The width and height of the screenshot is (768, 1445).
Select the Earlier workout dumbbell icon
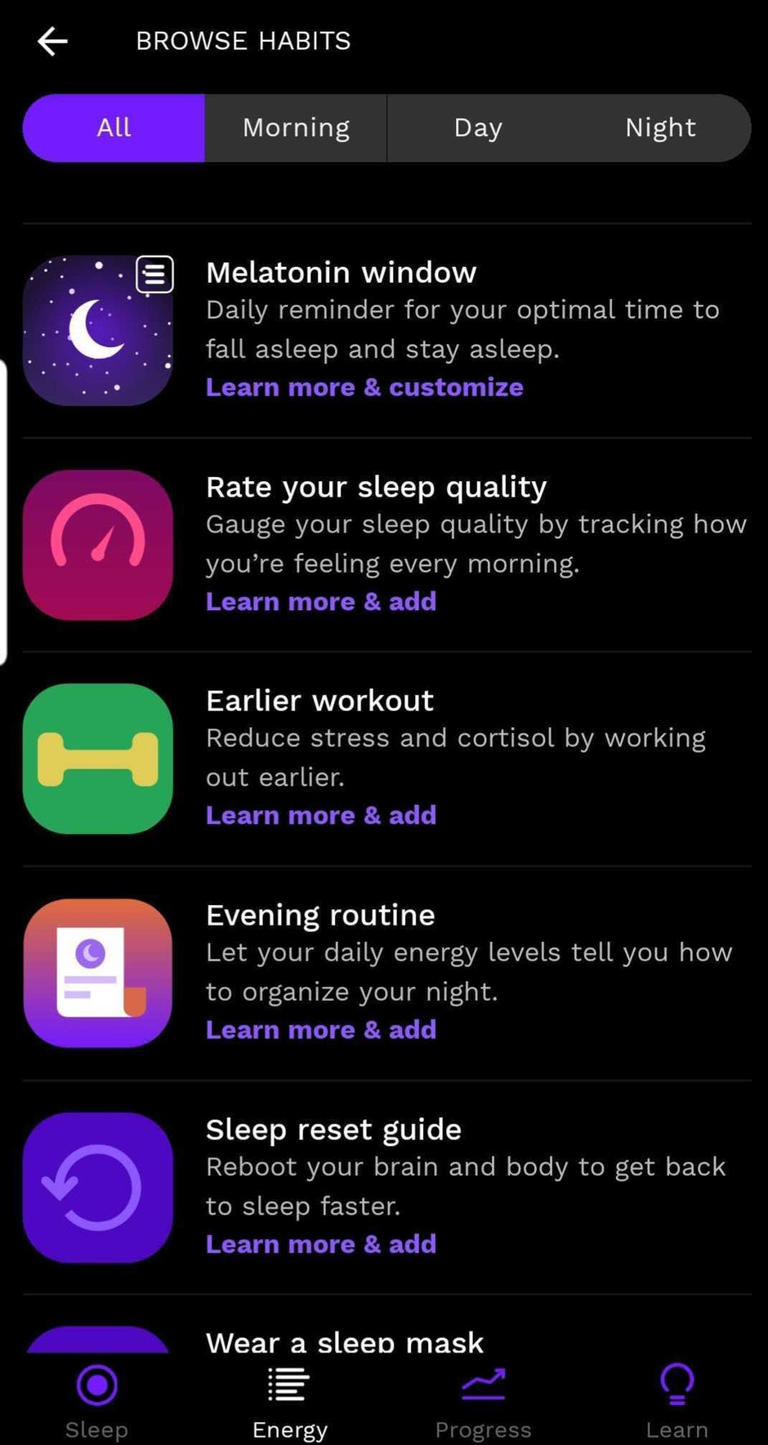coord(97,757)
